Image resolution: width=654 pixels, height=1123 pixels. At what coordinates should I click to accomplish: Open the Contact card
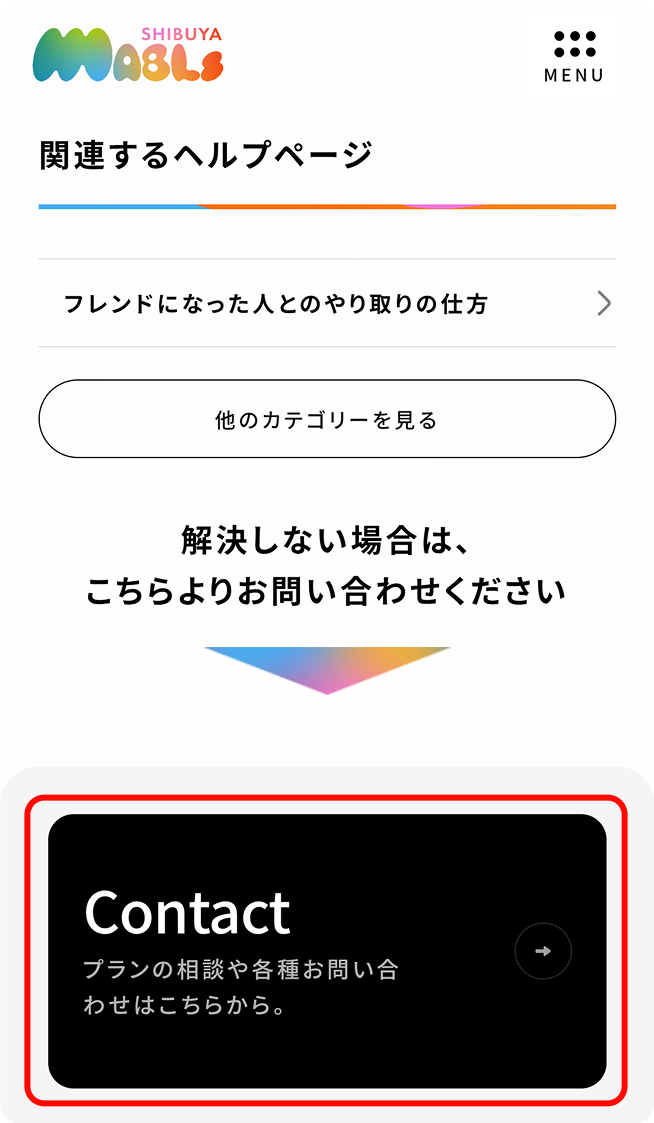pyautogui.click(x=327, y=951)
